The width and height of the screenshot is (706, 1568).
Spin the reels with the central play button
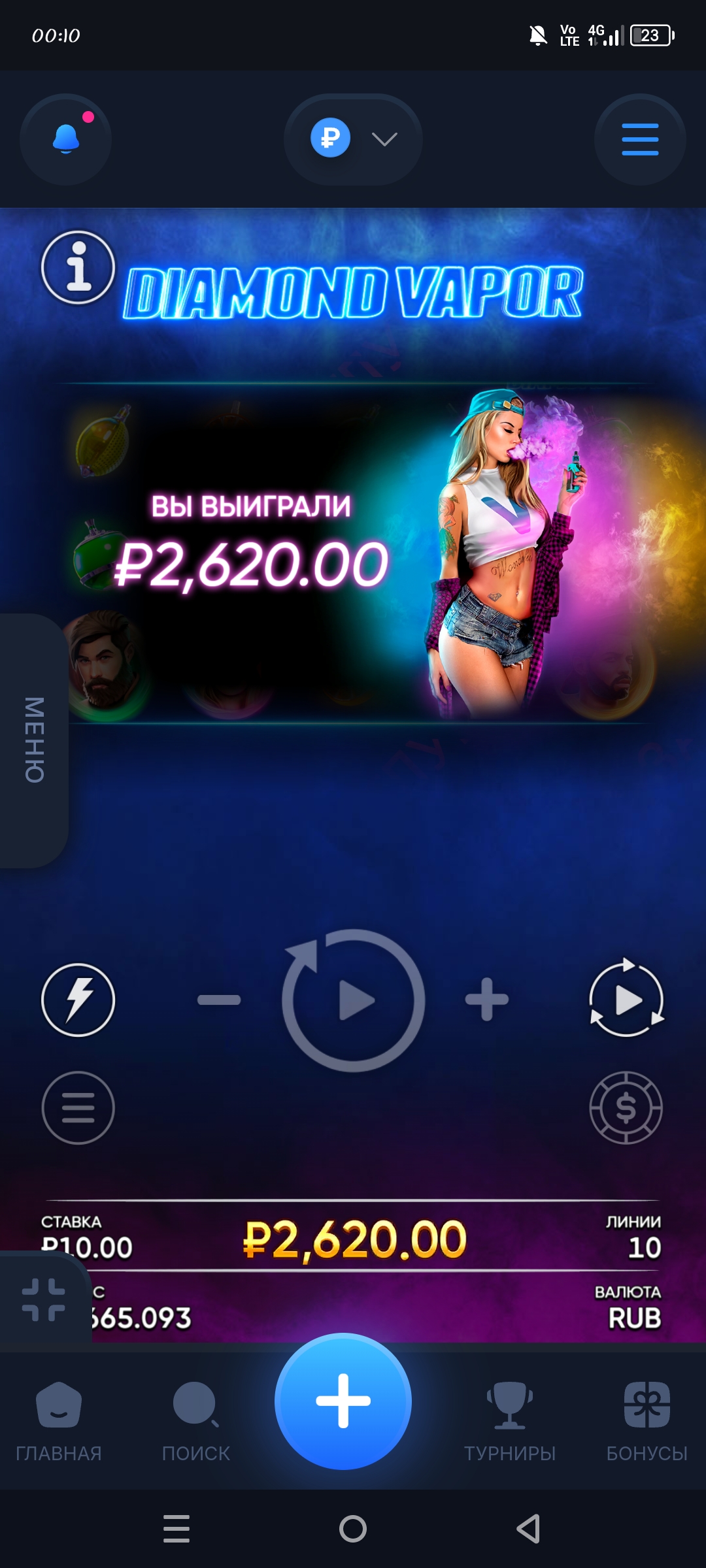(354, 1000)
